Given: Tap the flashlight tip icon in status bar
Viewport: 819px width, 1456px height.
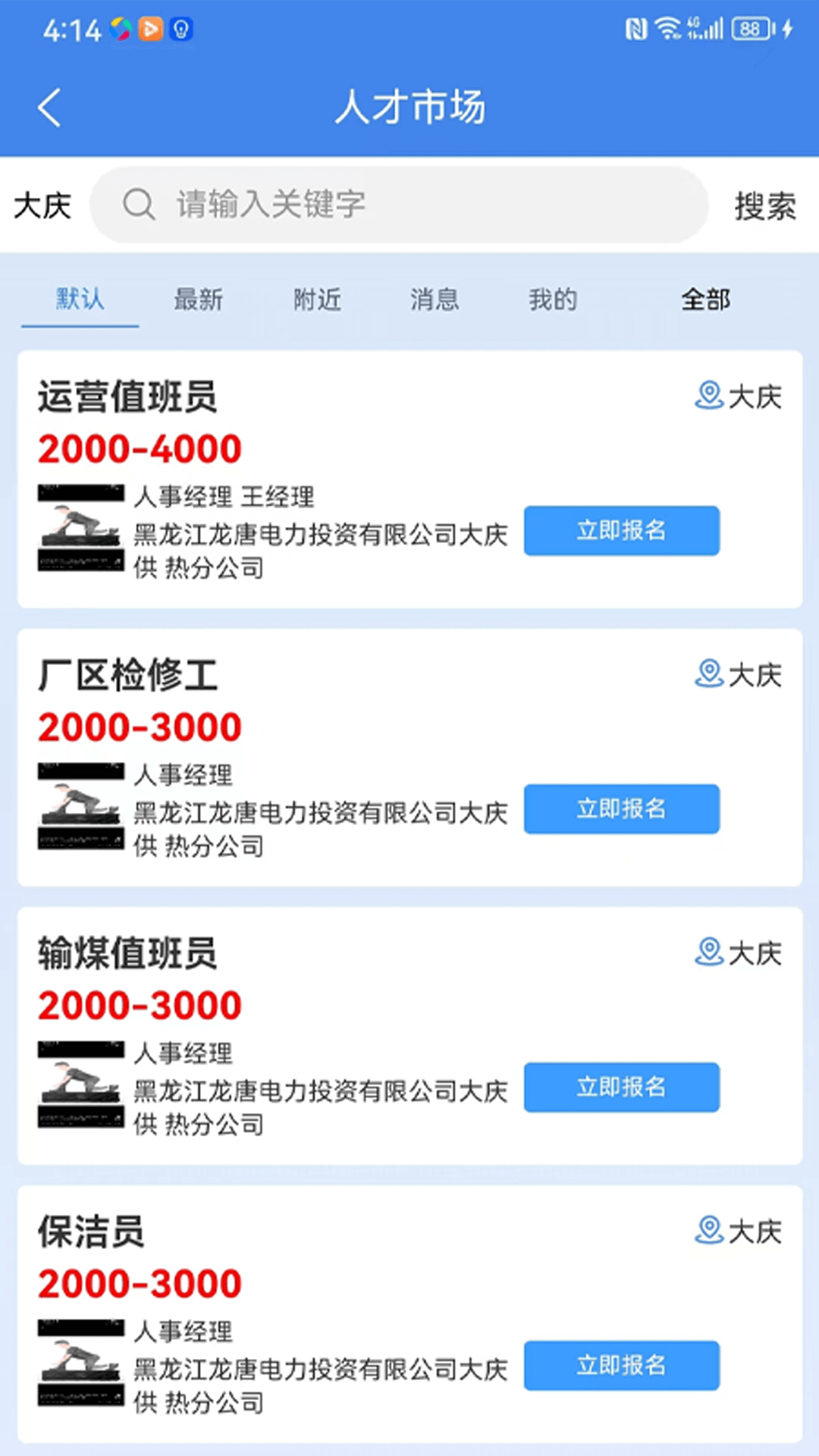Looking at the screenshot, I should [x=180, y=29].
